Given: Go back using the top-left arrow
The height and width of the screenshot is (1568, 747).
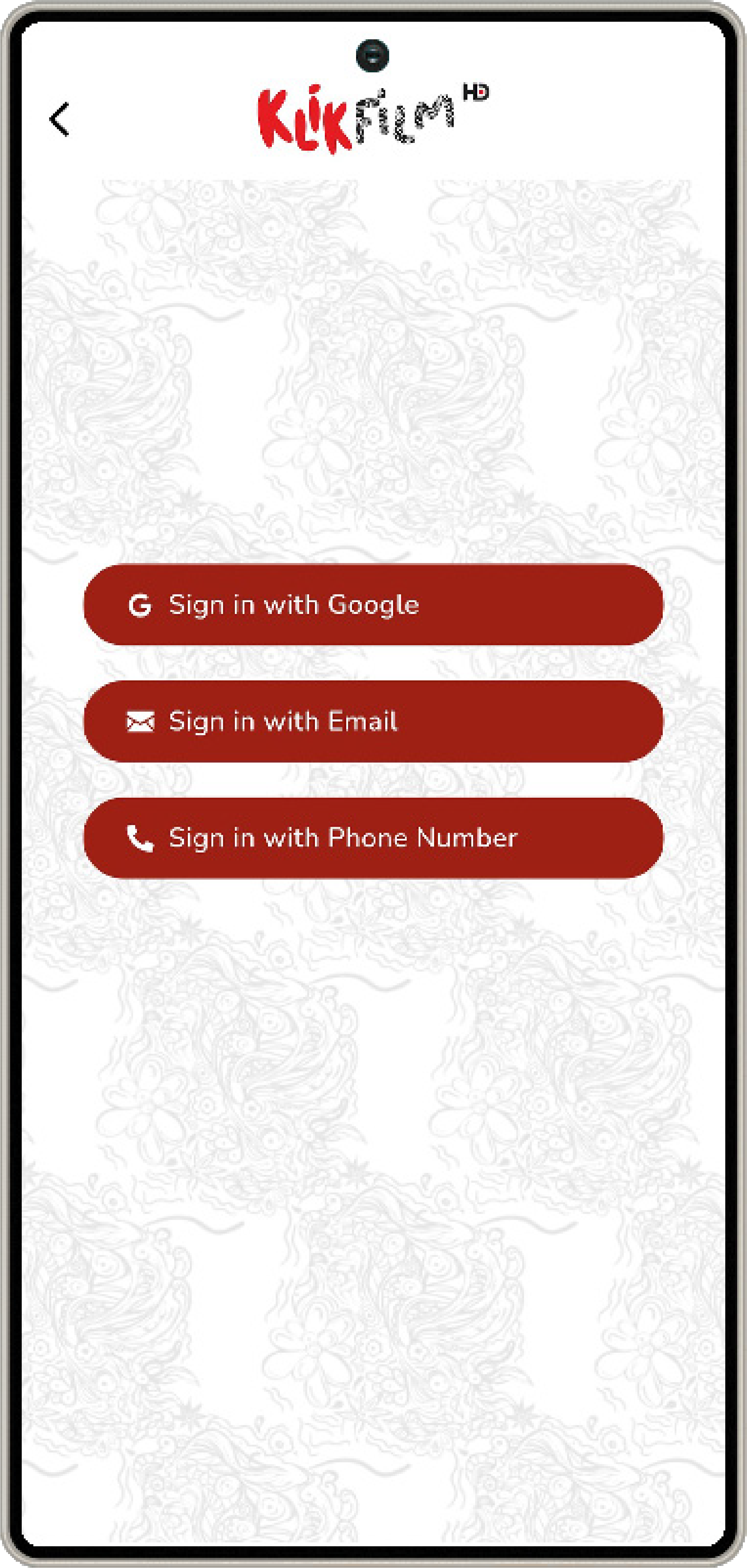Looking at the screenshot, I should 60,119.
